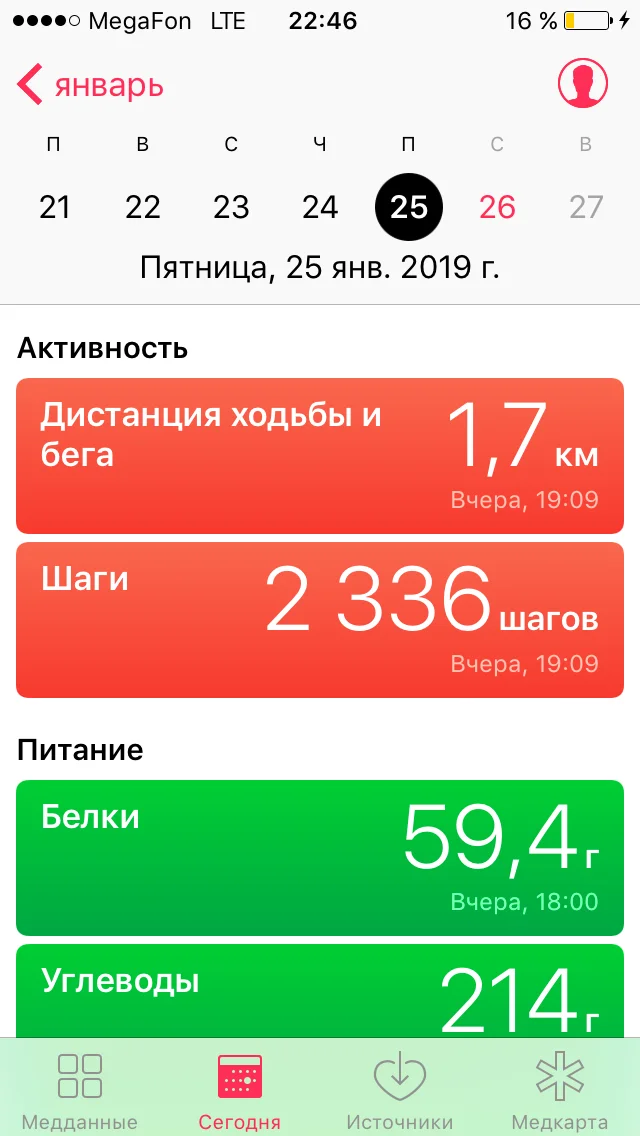
Task: Switch to the Медданные tab
Action: click(x=80, y=1090)
